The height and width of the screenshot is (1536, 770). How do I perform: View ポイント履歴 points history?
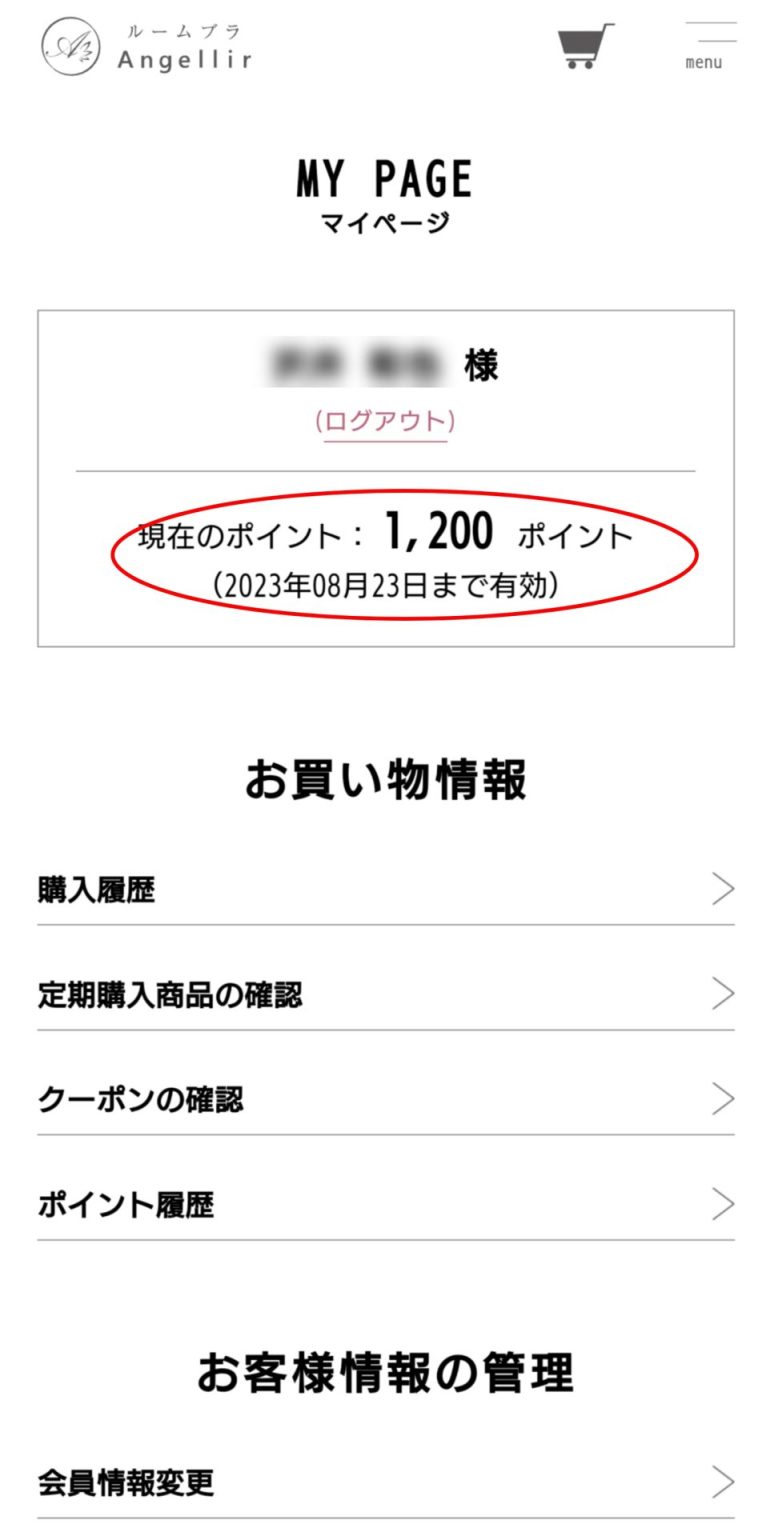click(x=386, y=1204)
